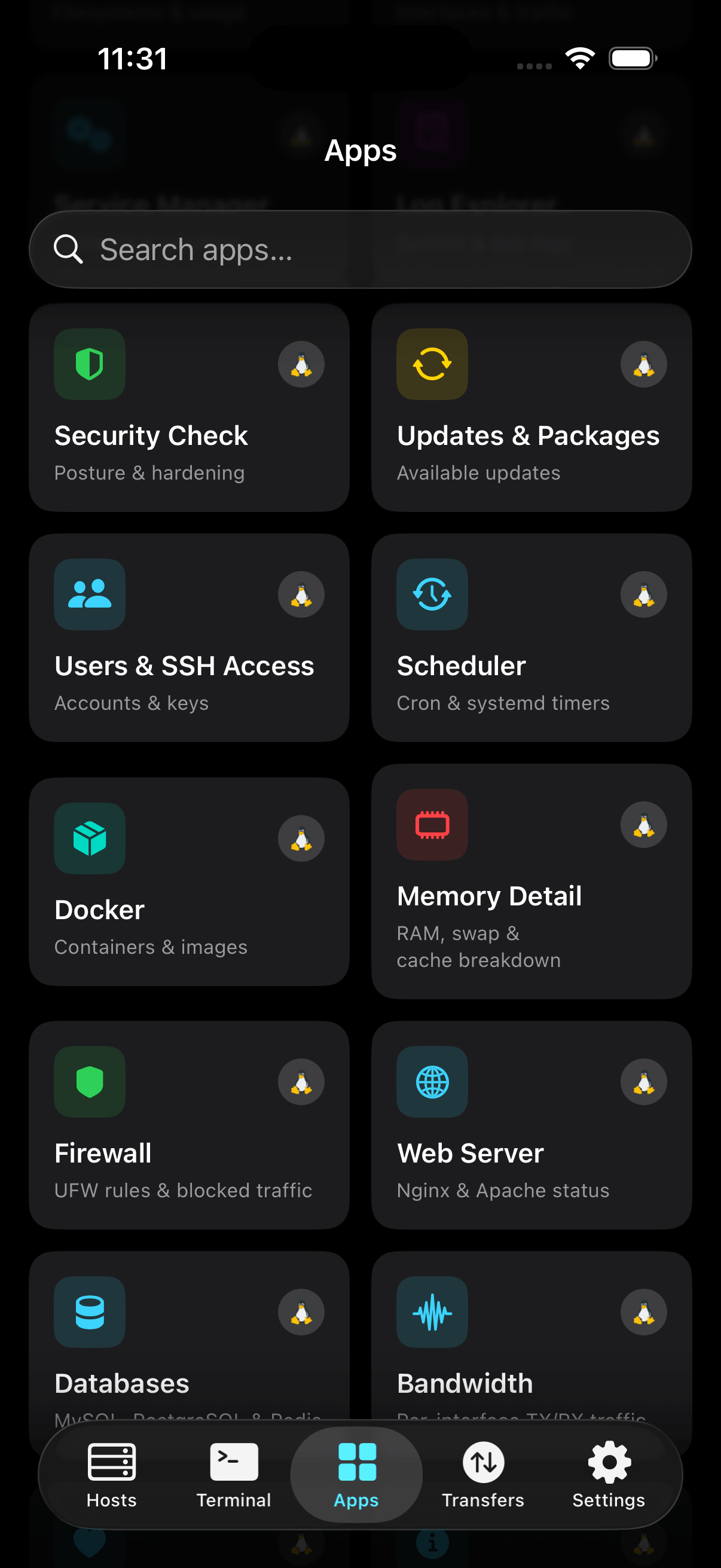Tap the Bandwidth waveform icon
The image size is (721, 1568).
432,1312
